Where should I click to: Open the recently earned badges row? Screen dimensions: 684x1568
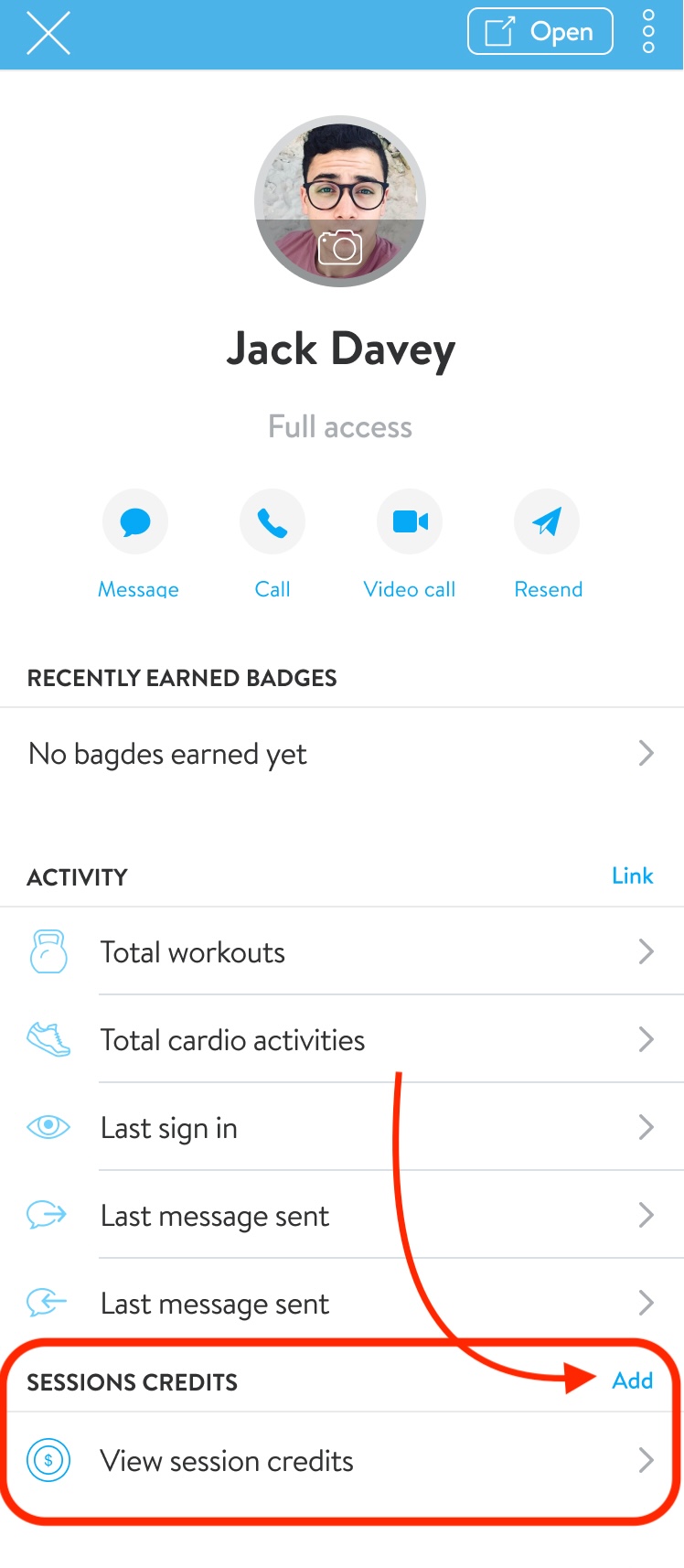[340, 754]
